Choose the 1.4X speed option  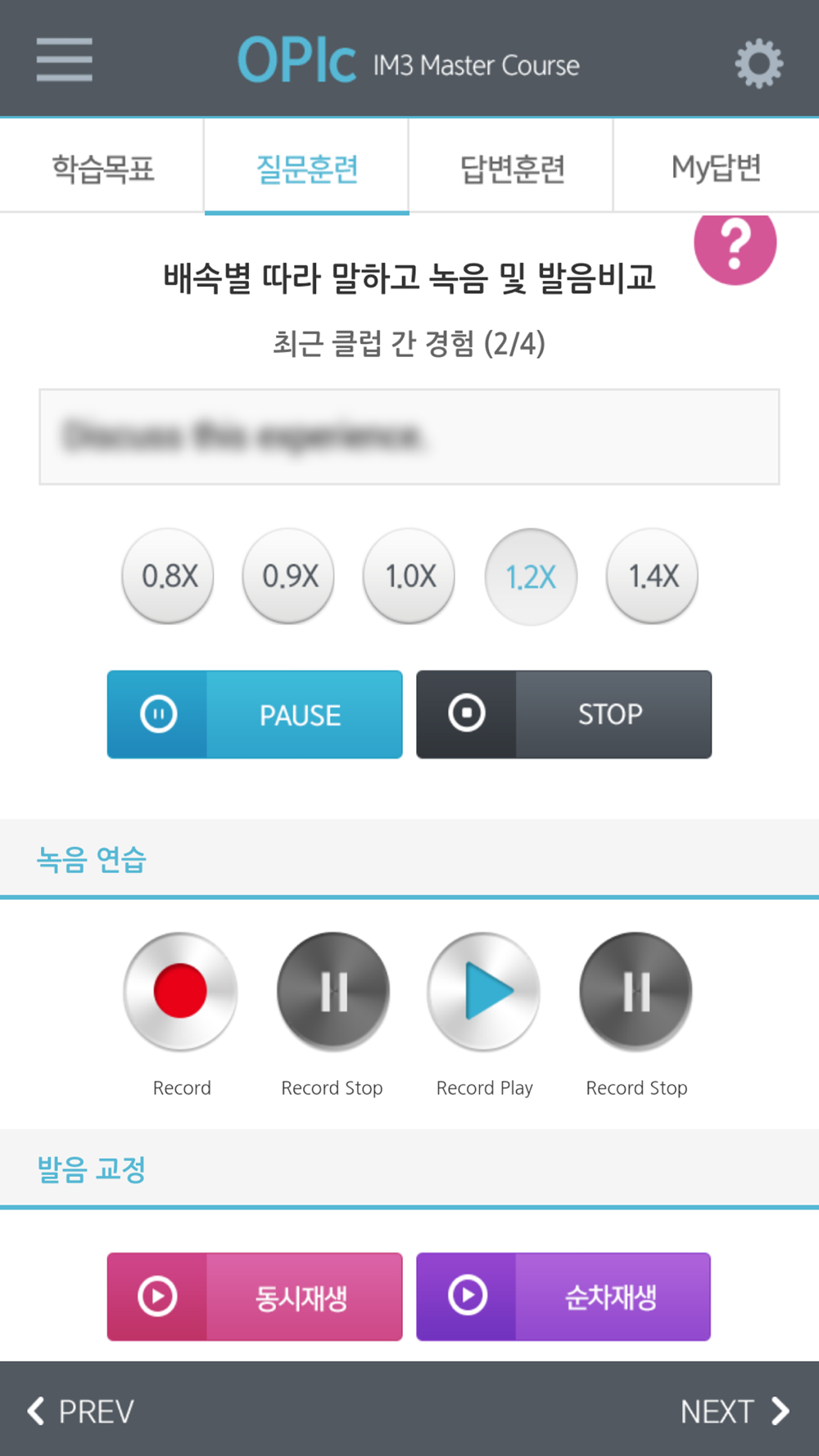(x=653, y=577)
